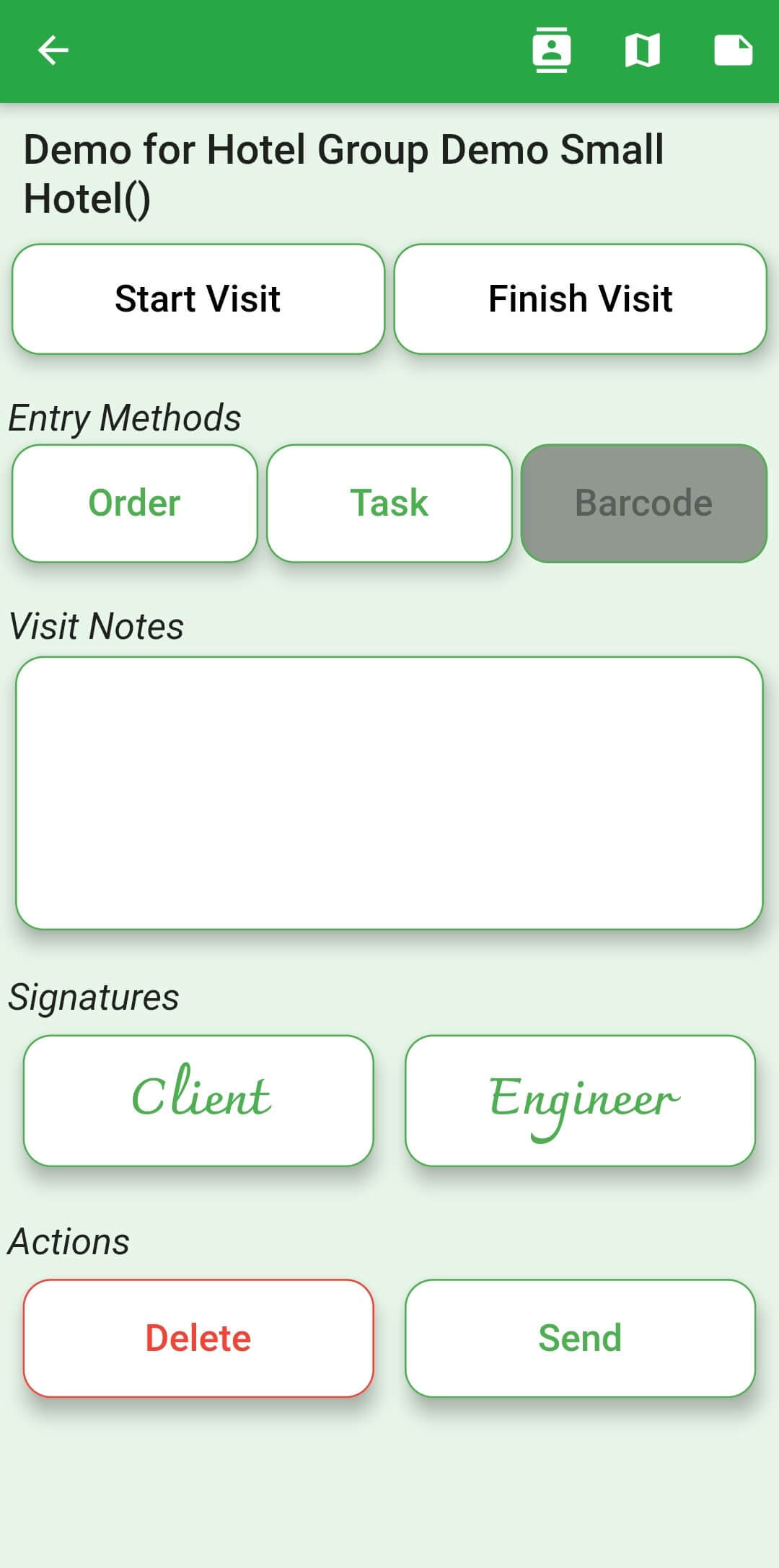Open the map icon
Image resolution: width=779 pixels, height=1568 pixels.
[643, 50]
